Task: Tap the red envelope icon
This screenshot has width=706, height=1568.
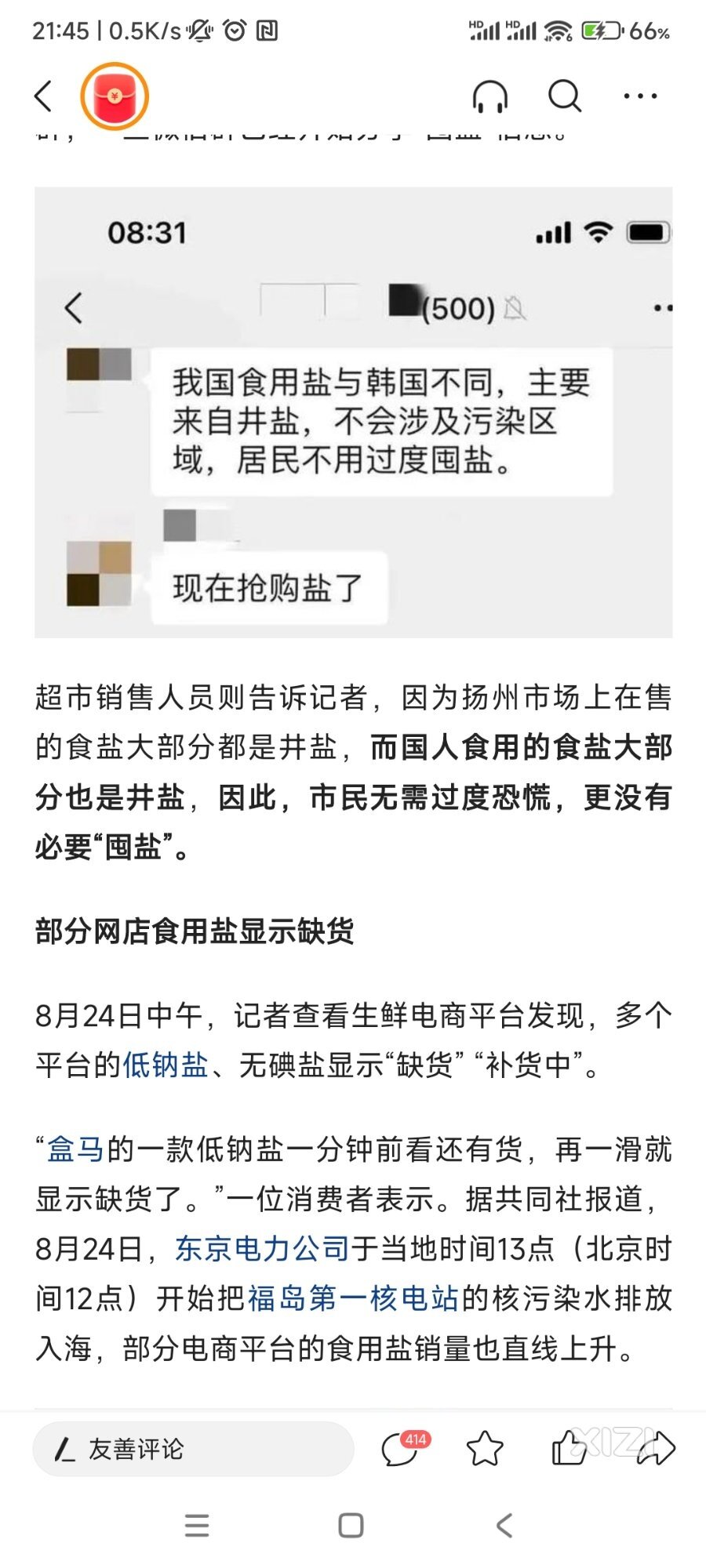Action: pyautogui.click(x=115, y=96)
